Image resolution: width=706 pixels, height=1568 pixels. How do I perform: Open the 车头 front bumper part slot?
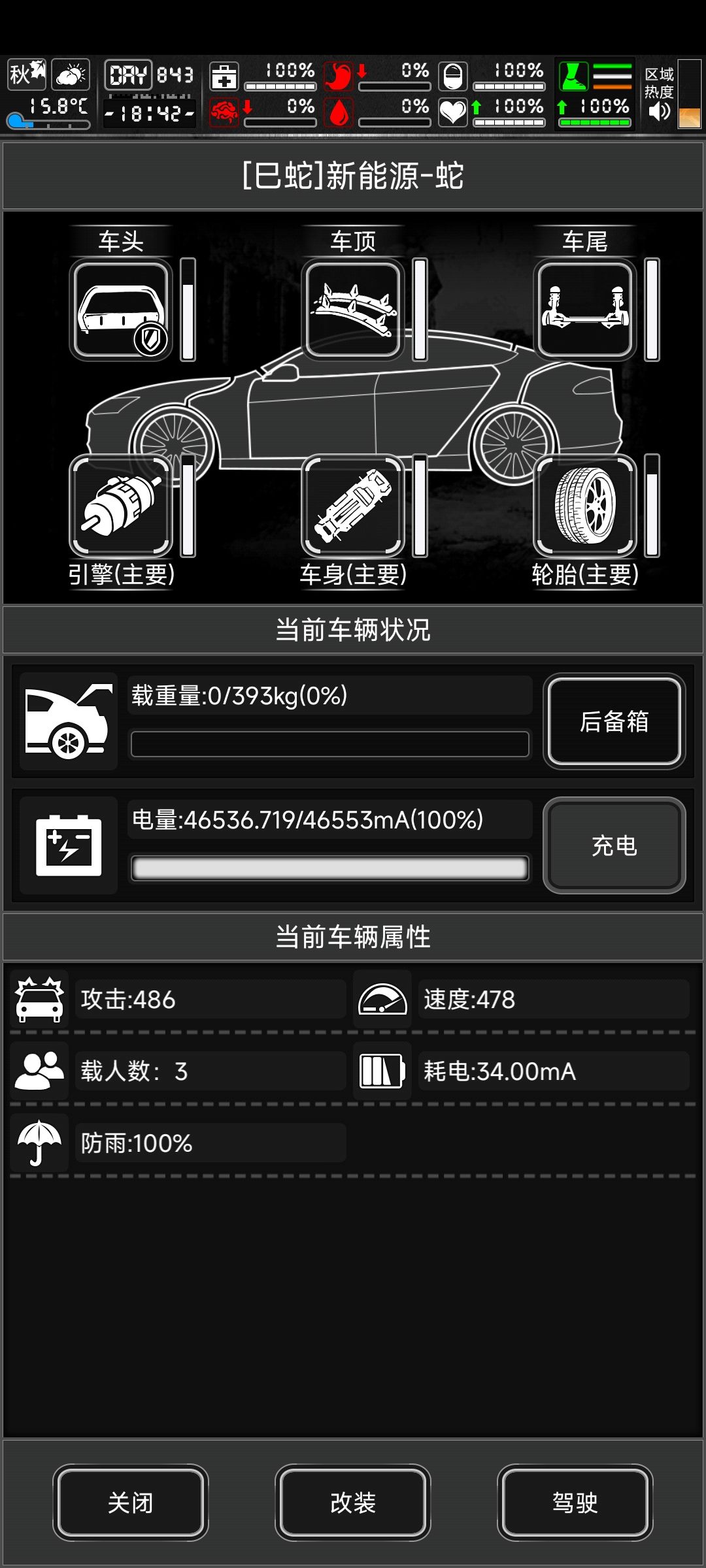click(x=122, y=308)
